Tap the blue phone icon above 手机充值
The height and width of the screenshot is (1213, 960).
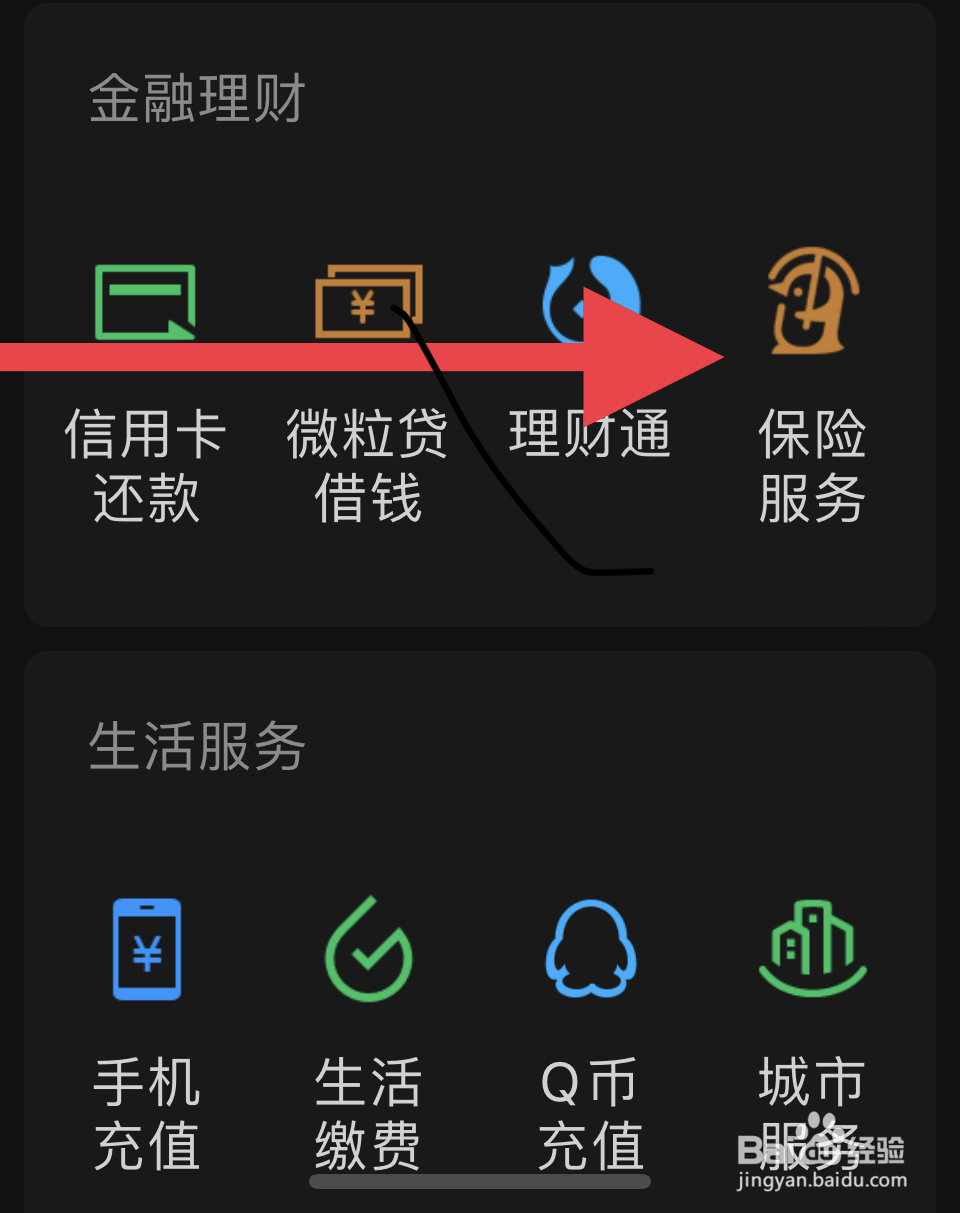pos(145,950)
